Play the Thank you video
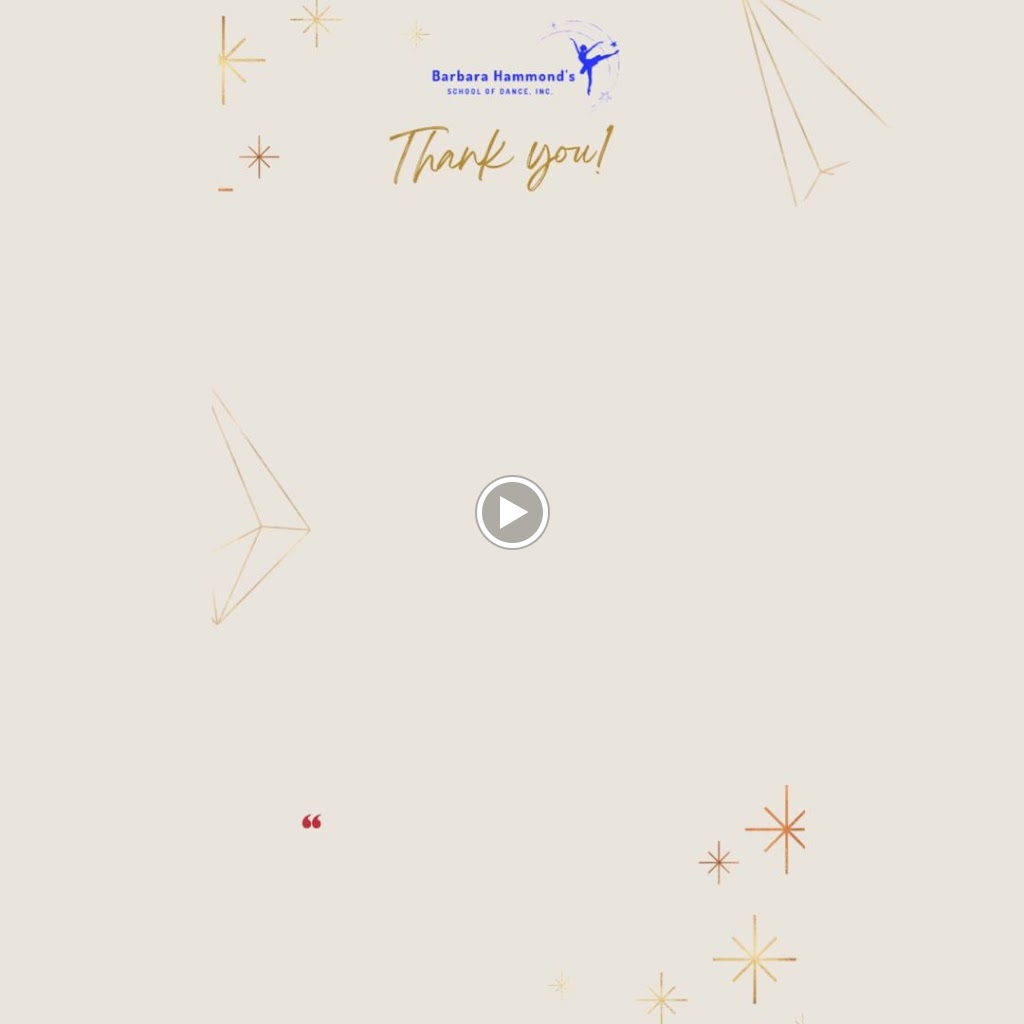 click(x=512, y=513)
